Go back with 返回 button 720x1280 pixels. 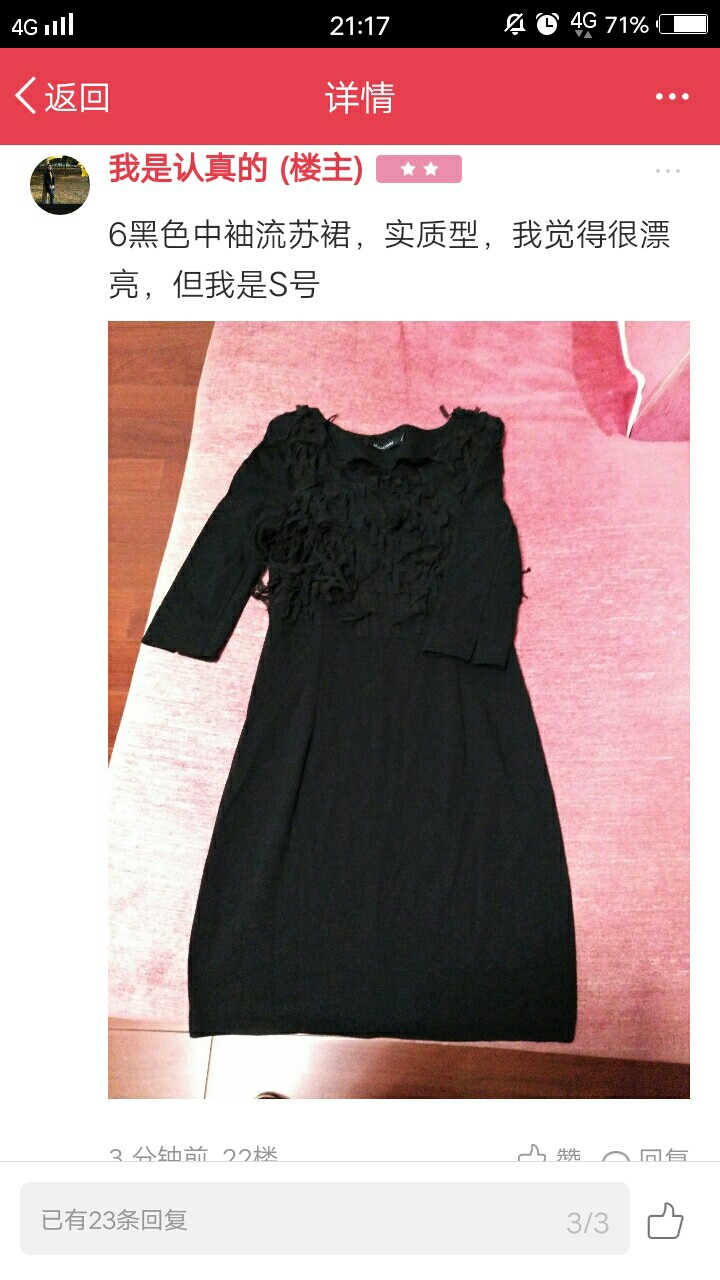pyautogui.click(x=62, y=97)
